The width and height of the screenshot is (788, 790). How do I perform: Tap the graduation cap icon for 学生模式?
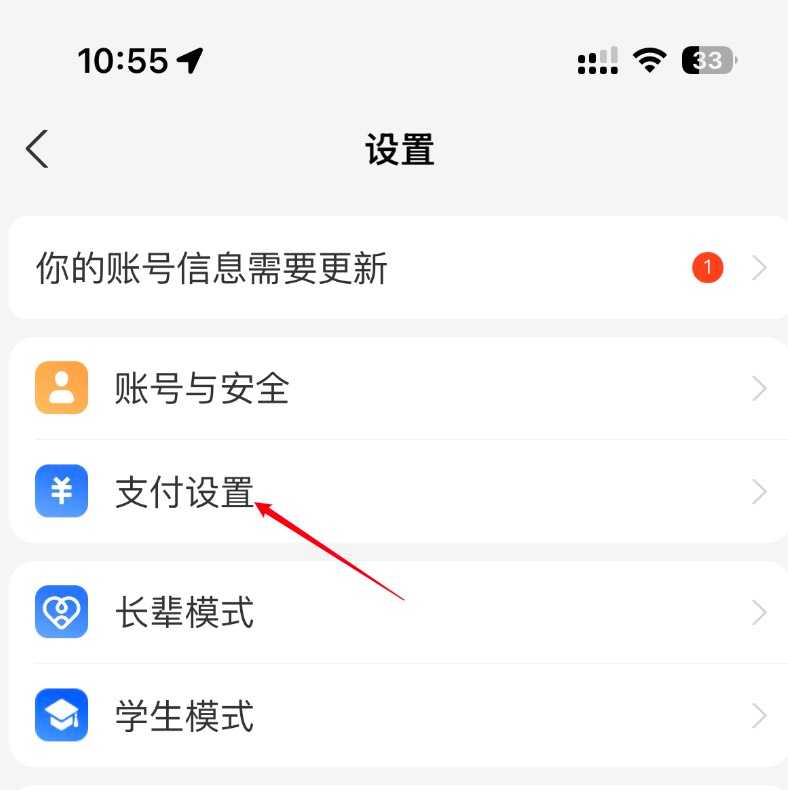pos(61,715)
